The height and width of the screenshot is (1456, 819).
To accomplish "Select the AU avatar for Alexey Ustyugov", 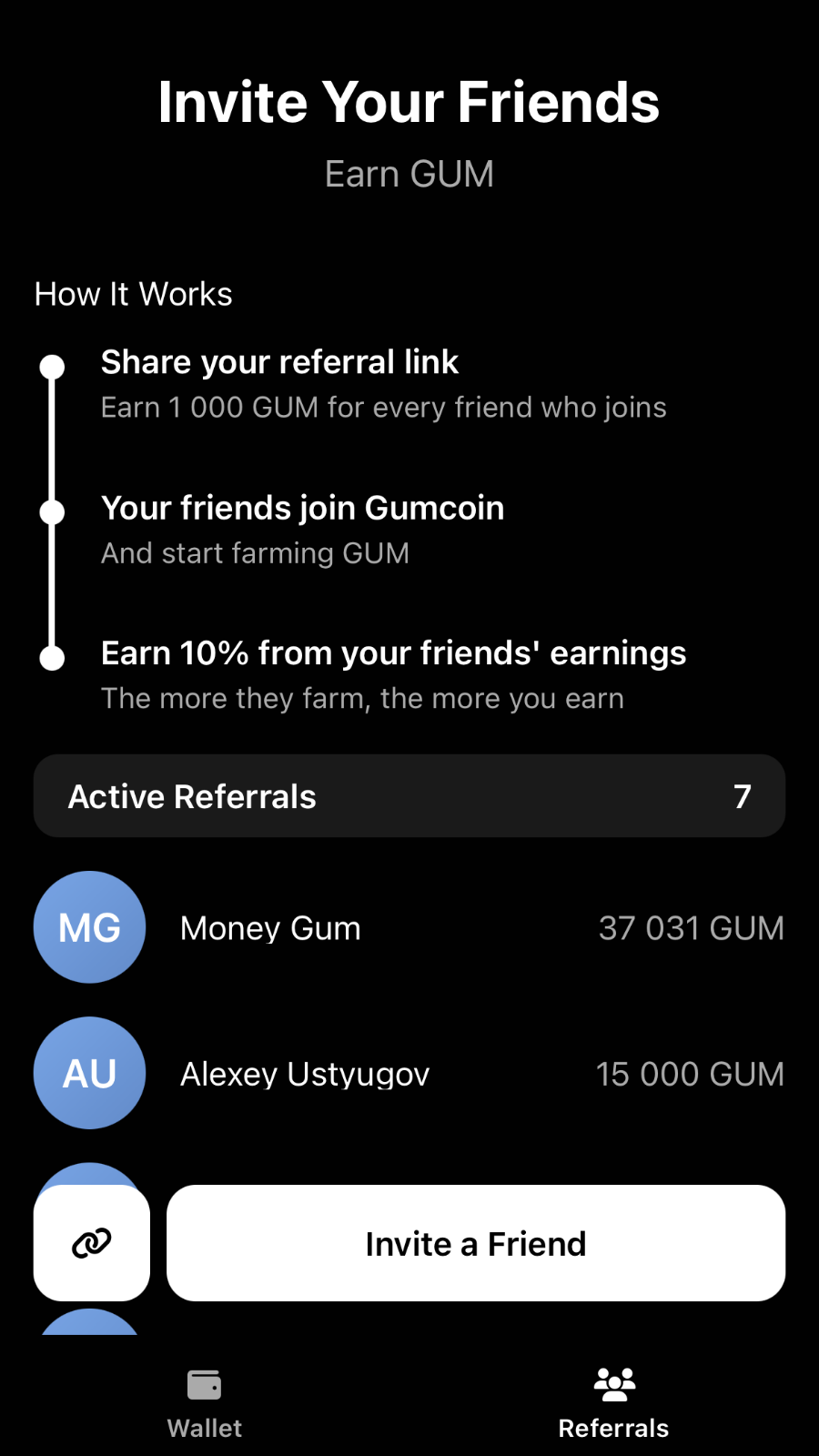I will tap(88, 1073).
